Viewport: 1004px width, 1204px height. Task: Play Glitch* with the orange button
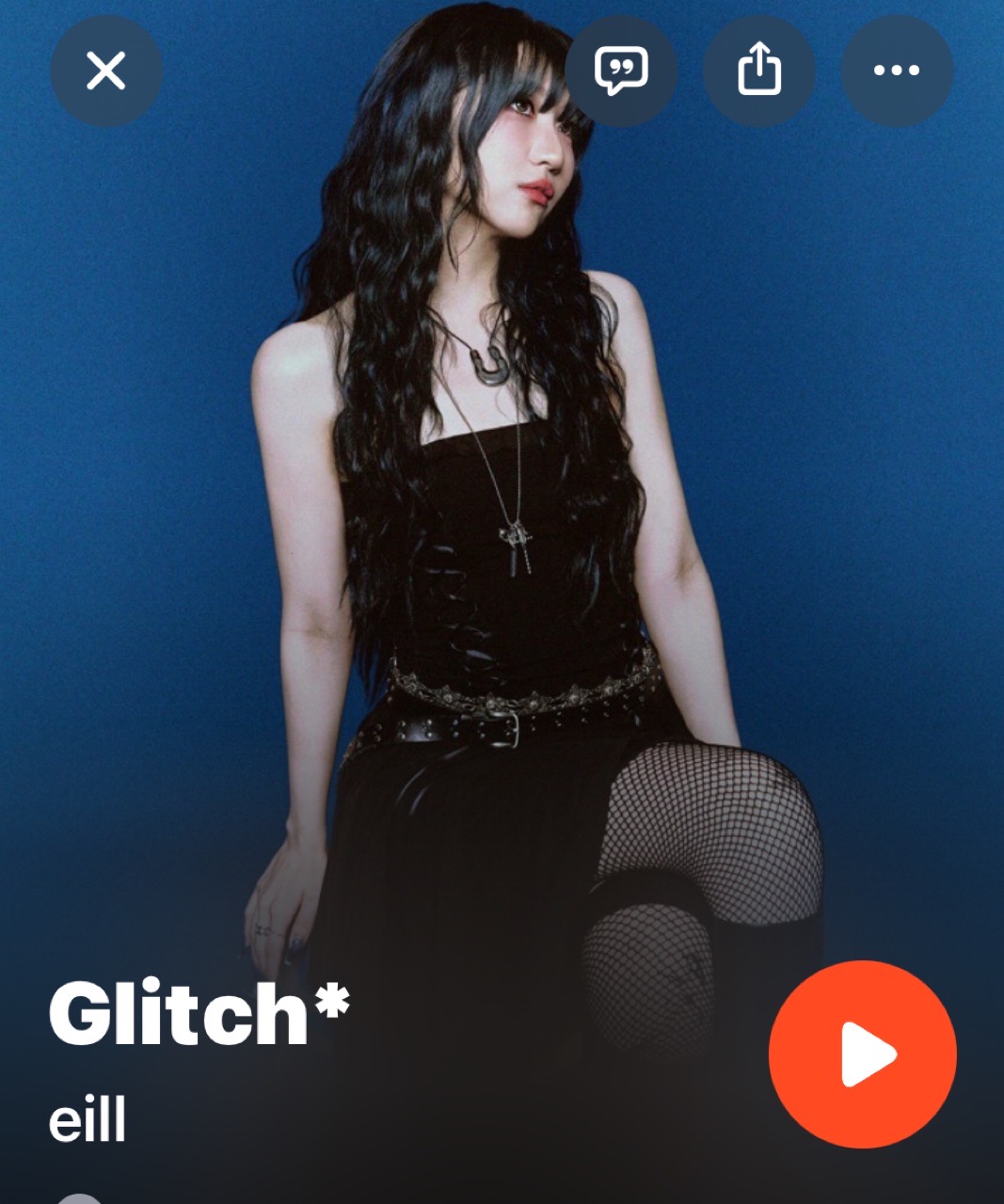(862, 1054)
